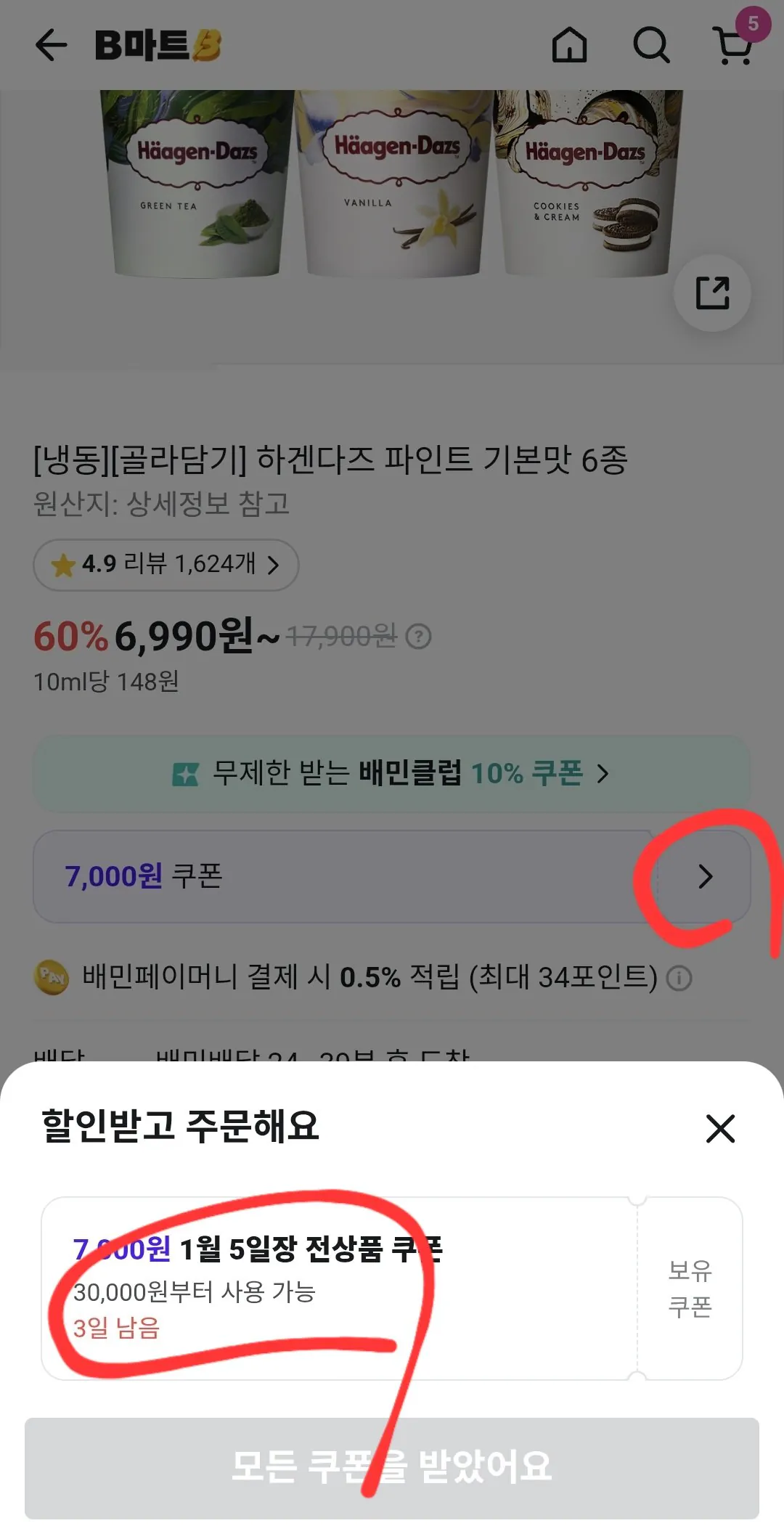Expand the 7,000원 쿠폰 row chevron
This screenshot has height=1539, width=784.
coord(703,877)
